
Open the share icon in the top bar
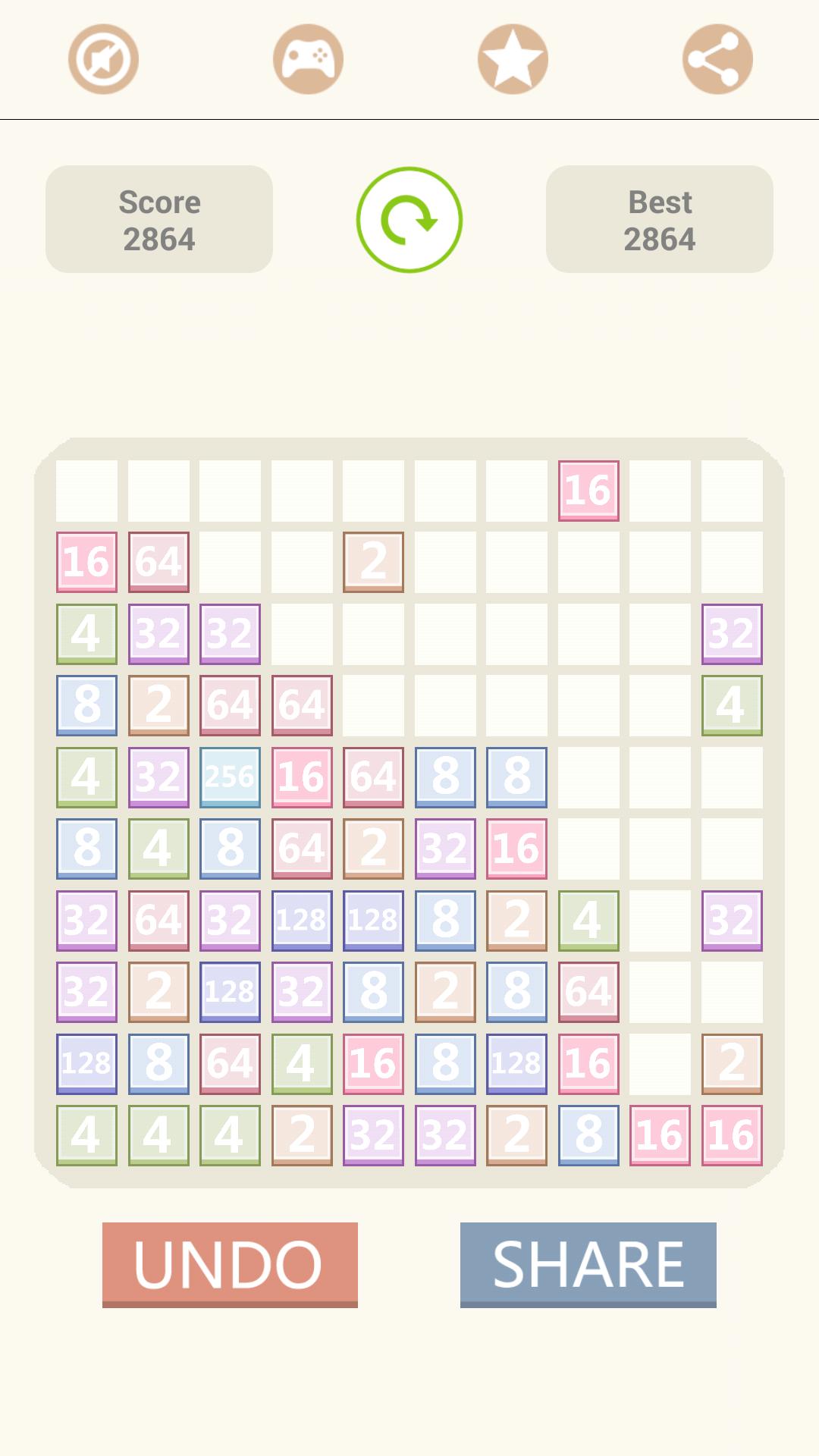(717, 59)
